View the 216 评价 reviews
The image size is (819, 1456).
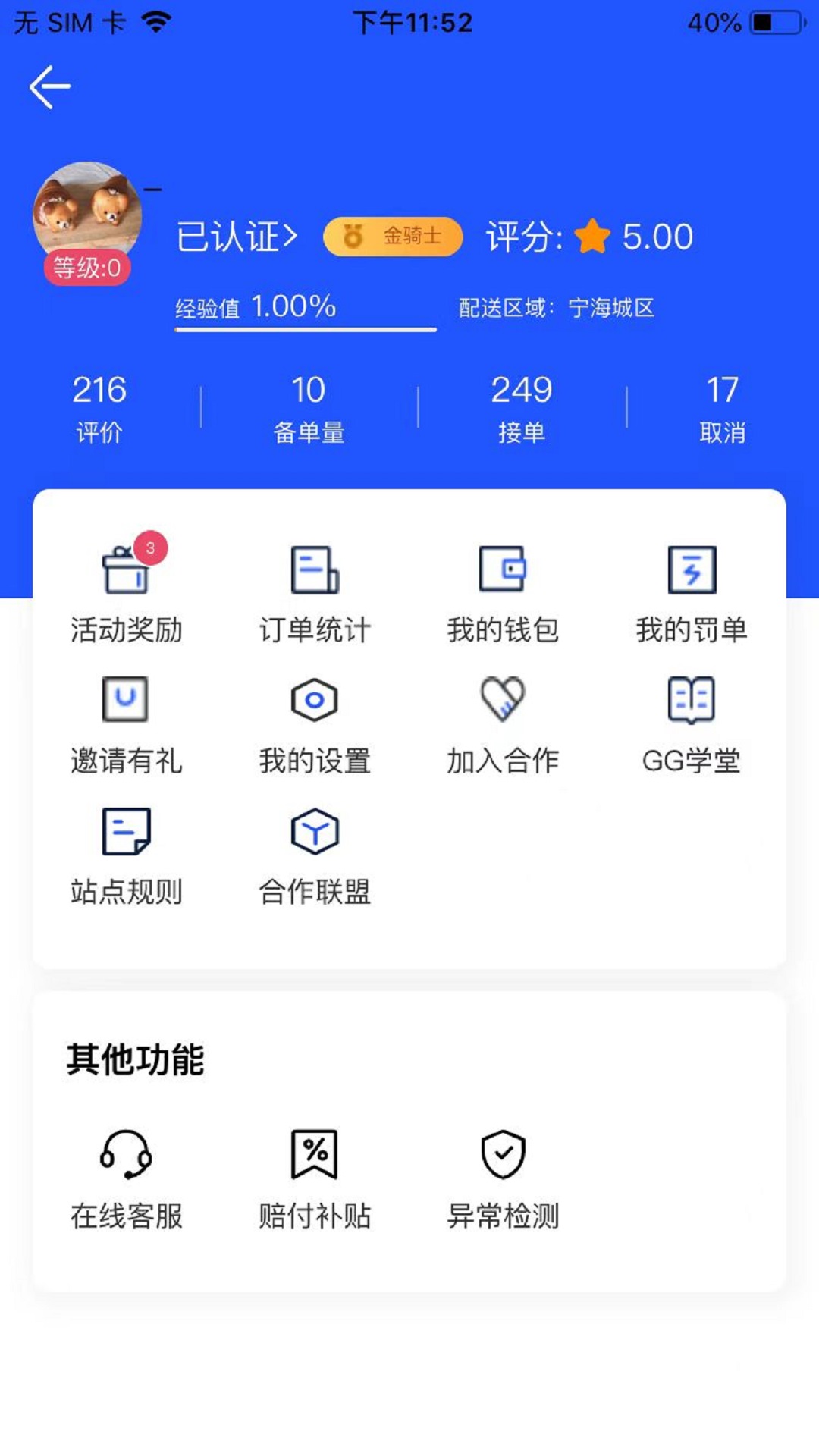(99, 408)
